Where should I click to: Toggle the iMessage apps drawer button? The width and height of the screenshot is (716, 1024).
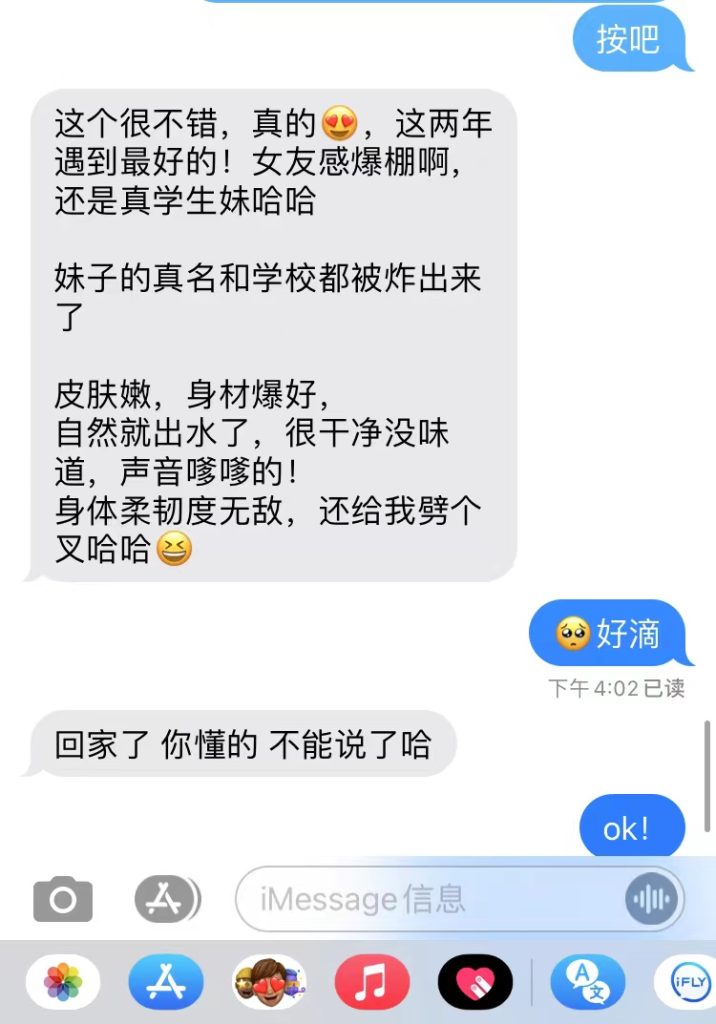[x=166, y=899]
